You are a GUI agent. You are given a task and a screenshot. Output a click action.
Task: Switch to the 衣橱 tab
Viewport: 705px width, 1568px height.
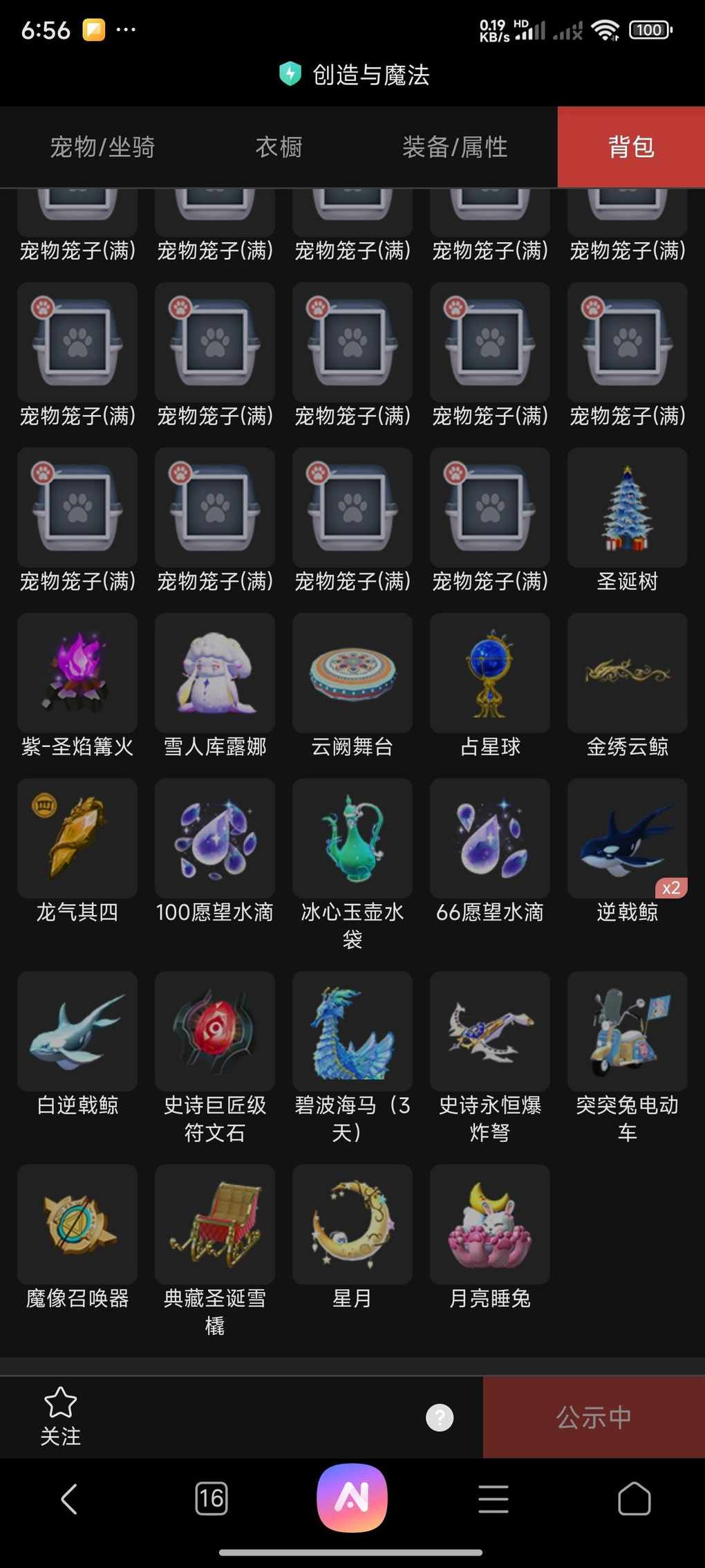pos(279,147)
